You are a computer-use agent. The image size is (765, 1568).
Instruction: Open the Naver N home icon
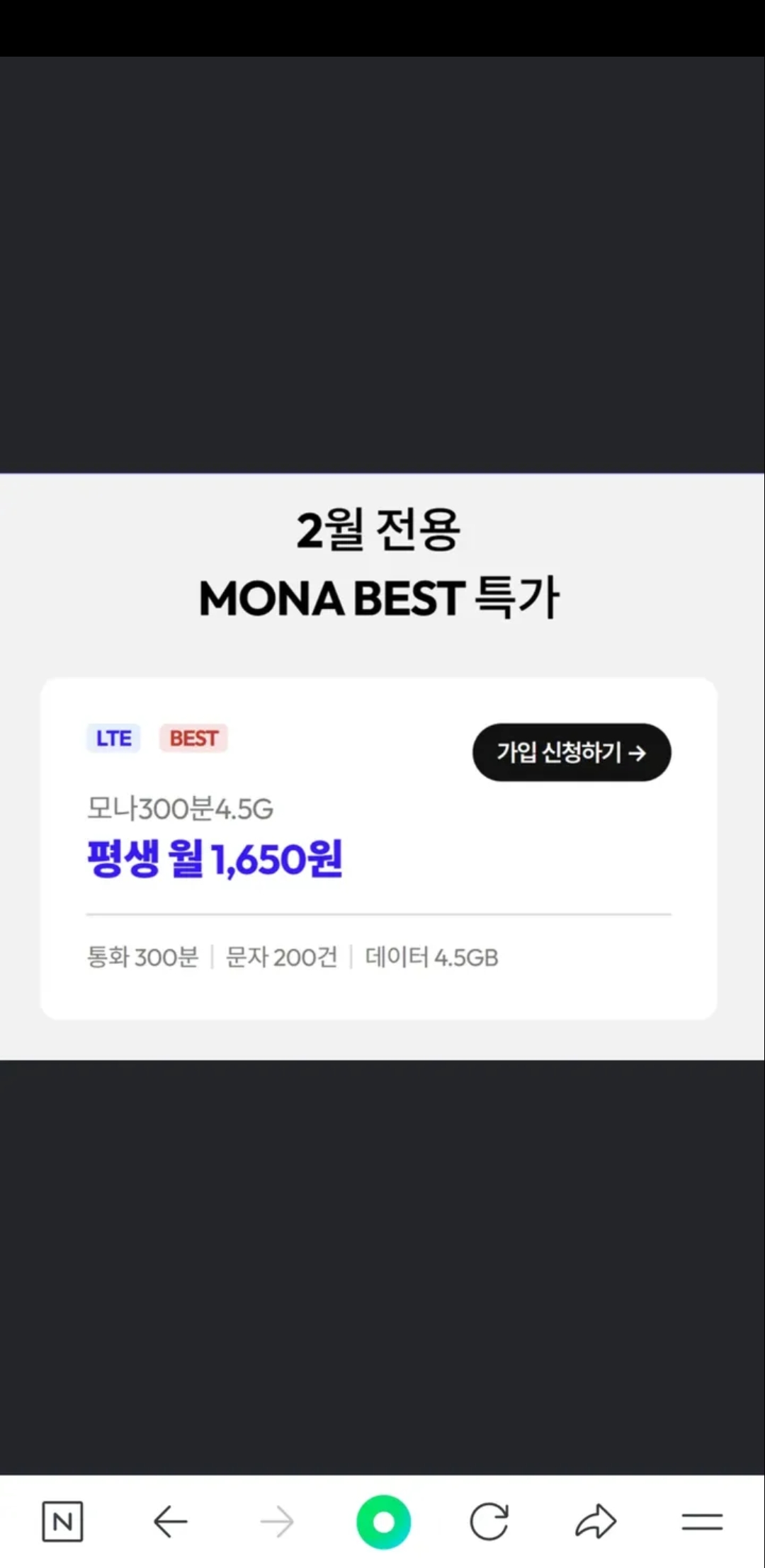[x=62, y=1521]
